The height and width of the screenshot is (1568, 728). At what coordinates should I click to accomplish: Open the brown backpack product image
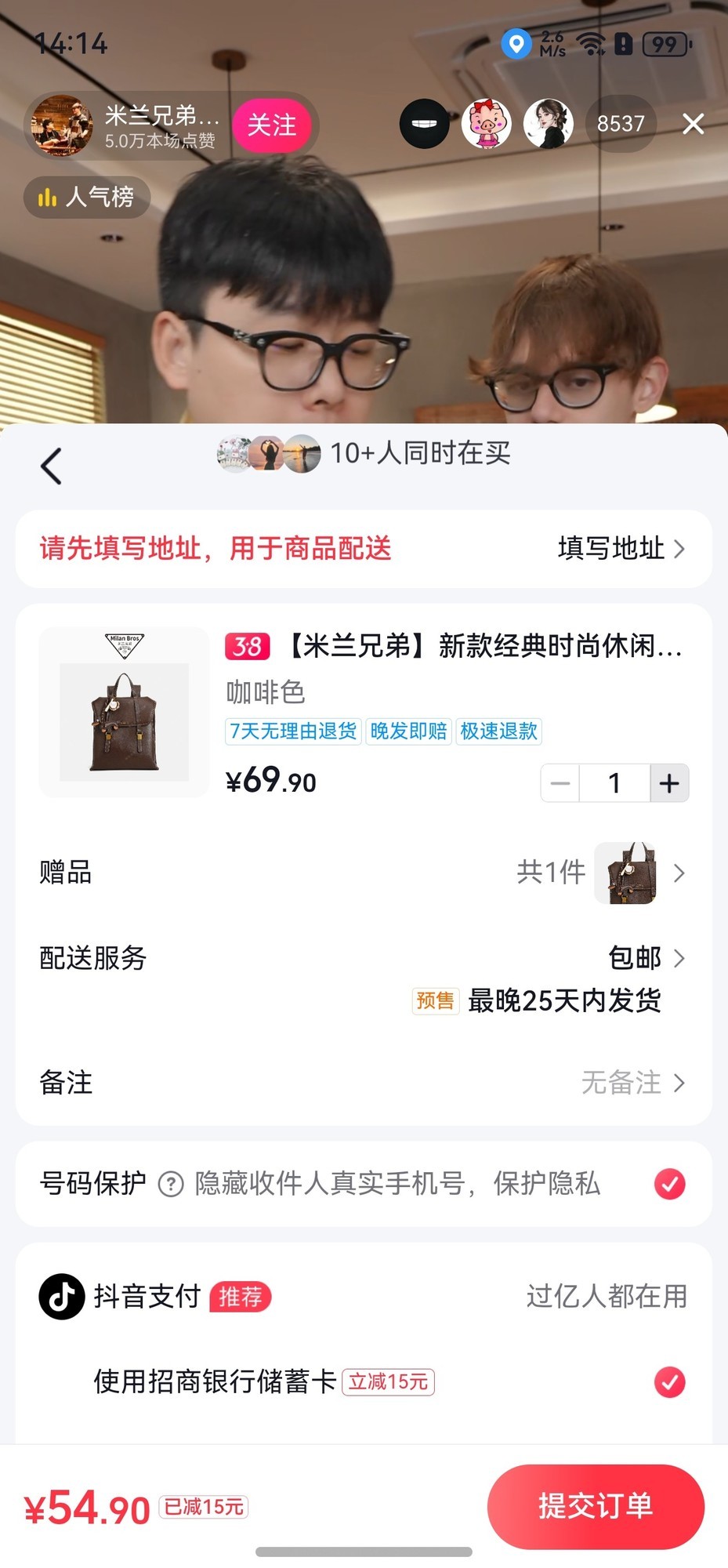[125, 713]
